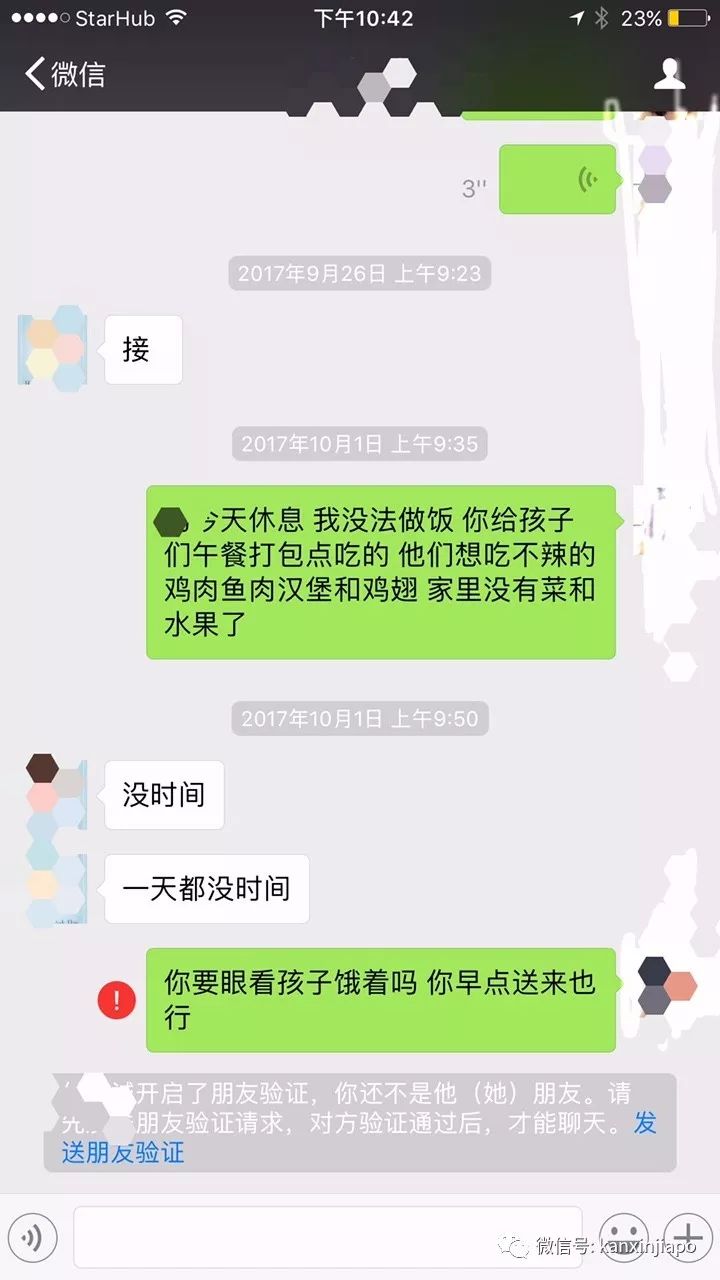
Task: Tap the red failed-send exclamation icon
Action: click(x=116, y=1000)
